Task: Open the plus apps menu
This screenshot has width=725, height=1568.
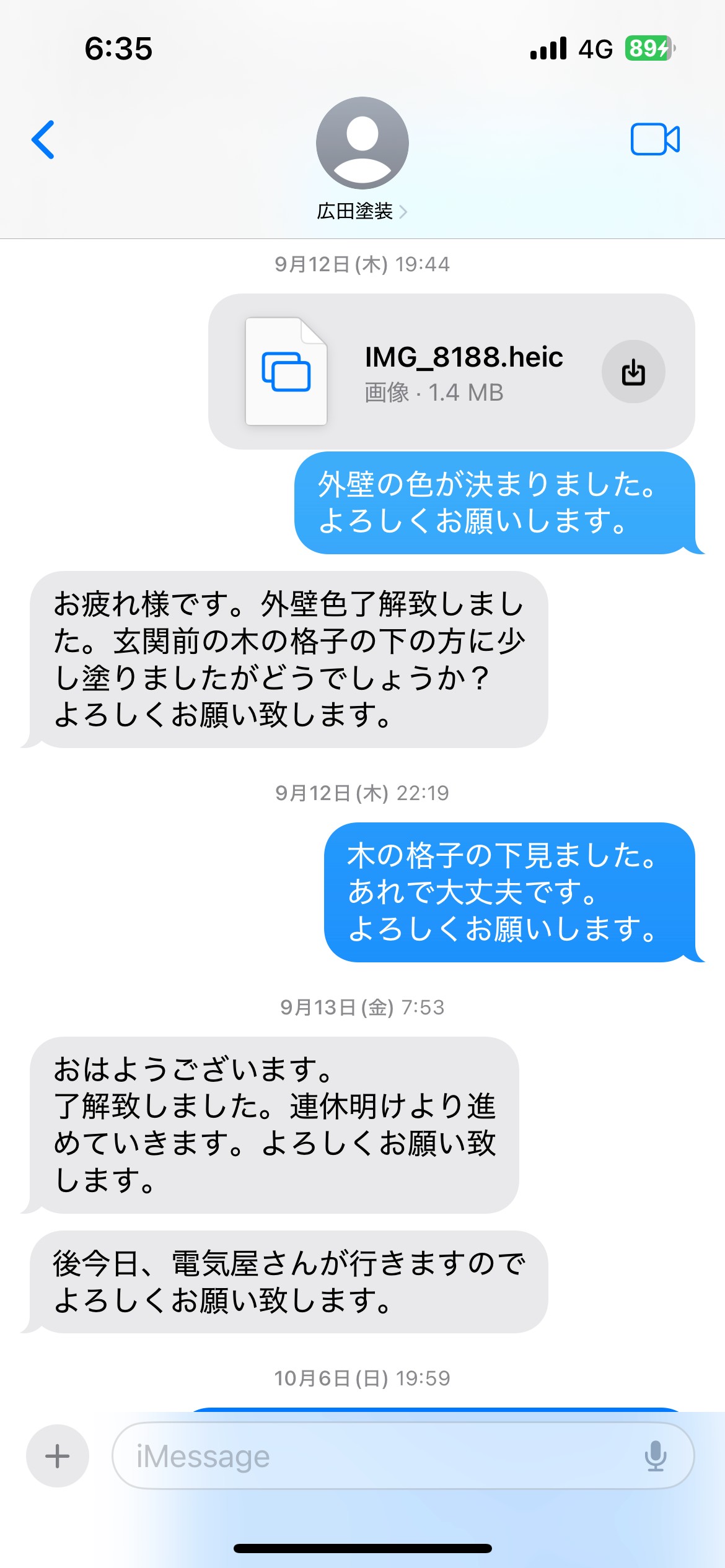Action: click(x=58, y=1456)
